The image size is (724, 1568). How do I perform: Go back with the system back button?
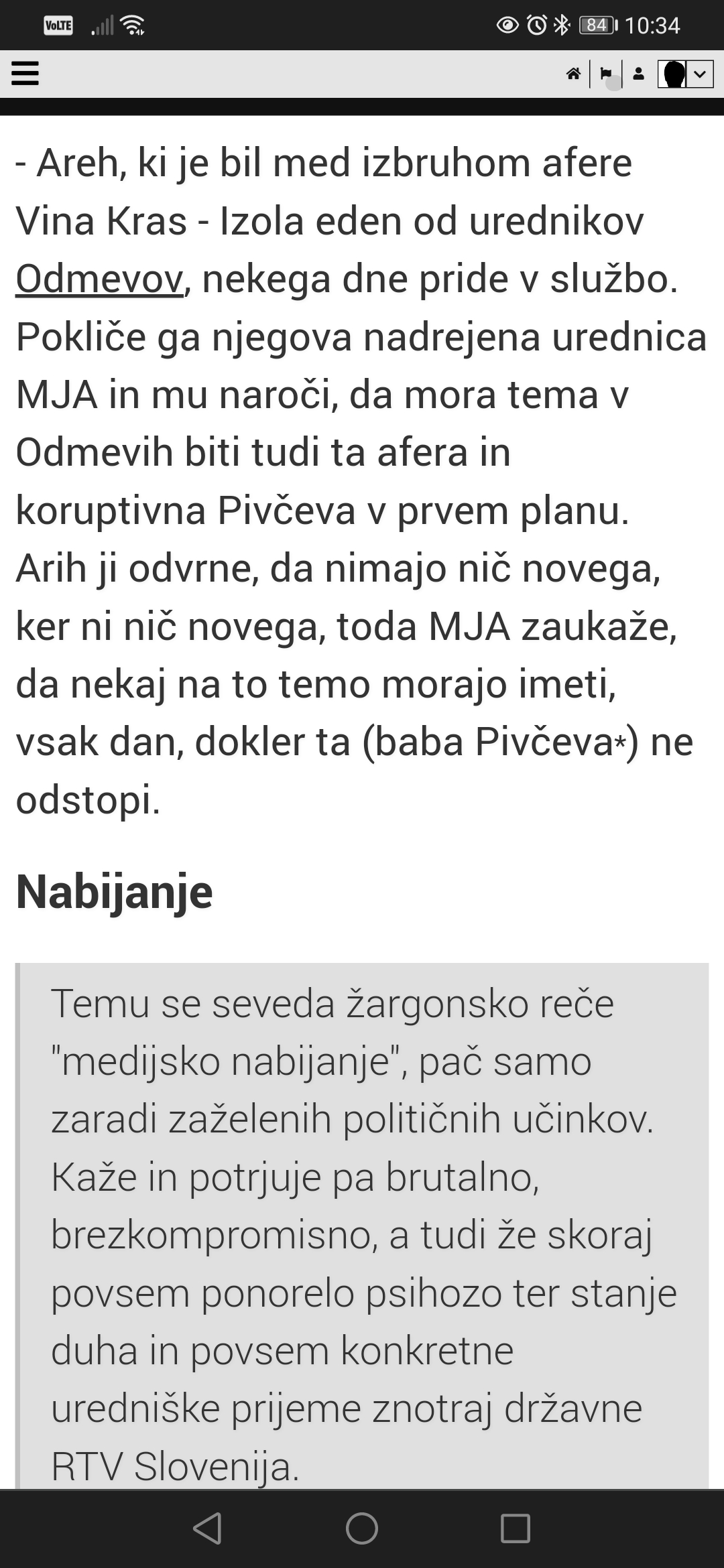pos(207,1528)
